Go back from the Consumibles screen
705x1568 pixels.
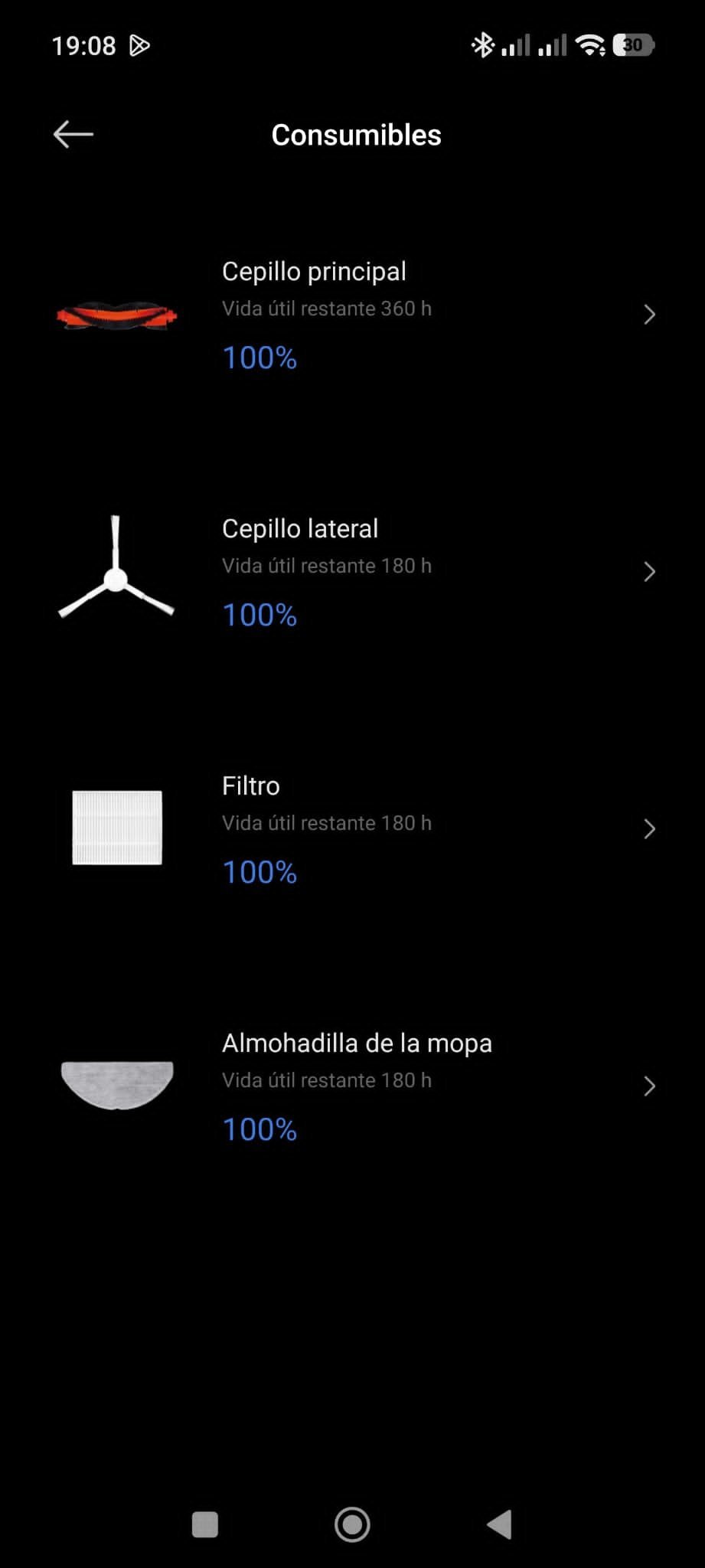[x=73, y=135]
